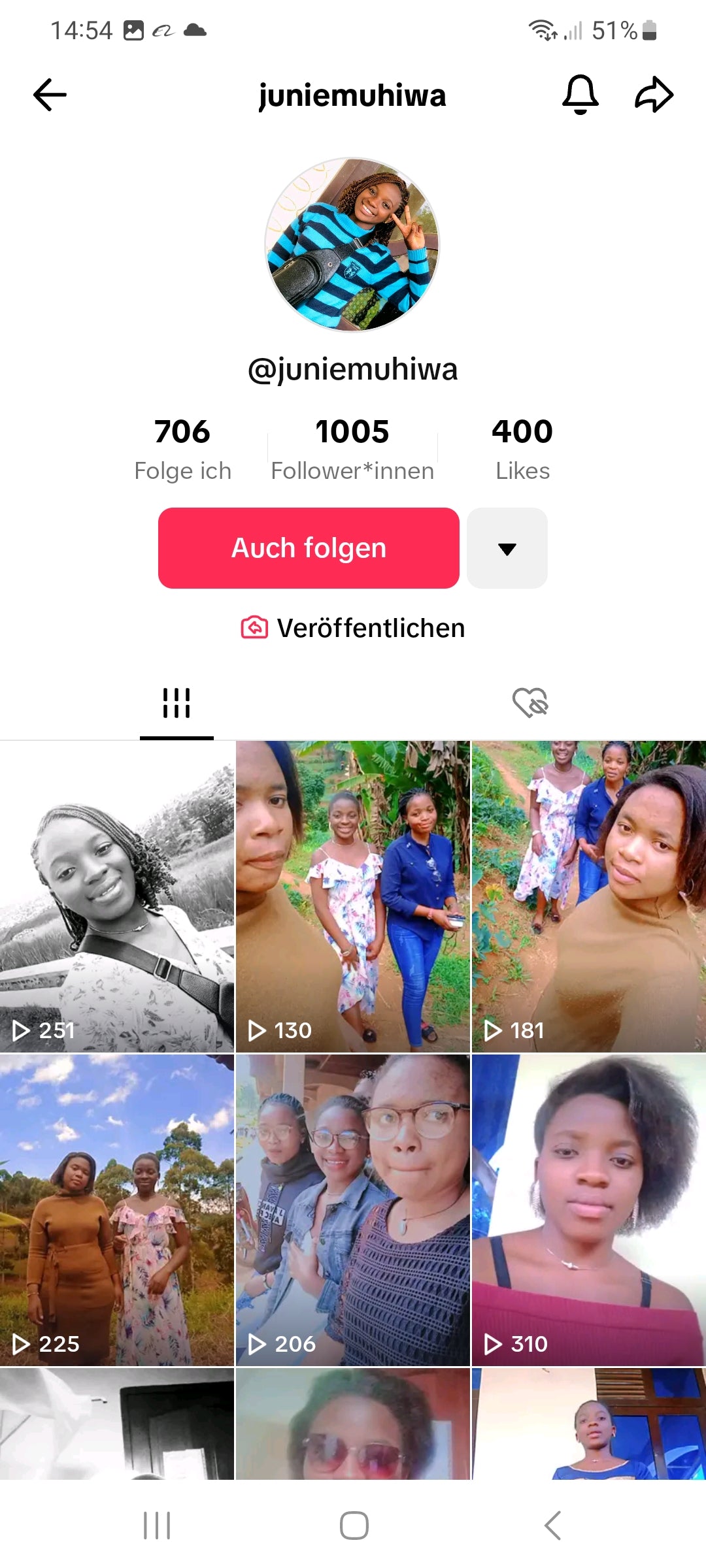This screenshot has height=1568, width=706.
Task: Tap the Veröffentlichen repost link
Action: [x=353, y=628]
